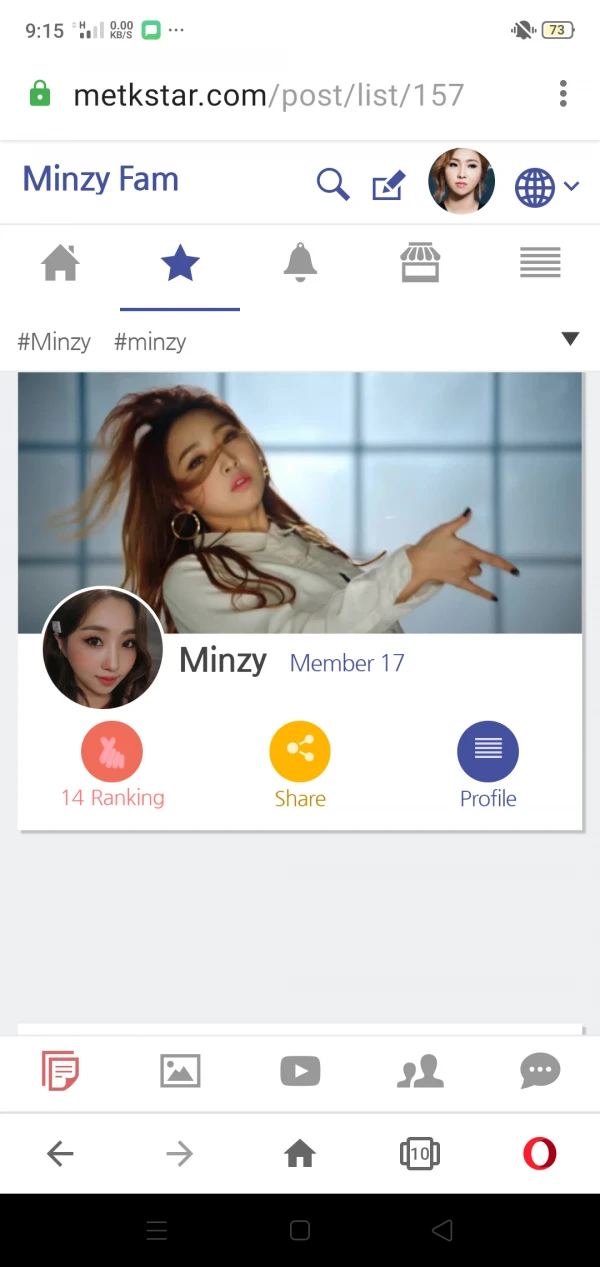
Task: Open the browser's three-dot menu
Action: [563, 95]
